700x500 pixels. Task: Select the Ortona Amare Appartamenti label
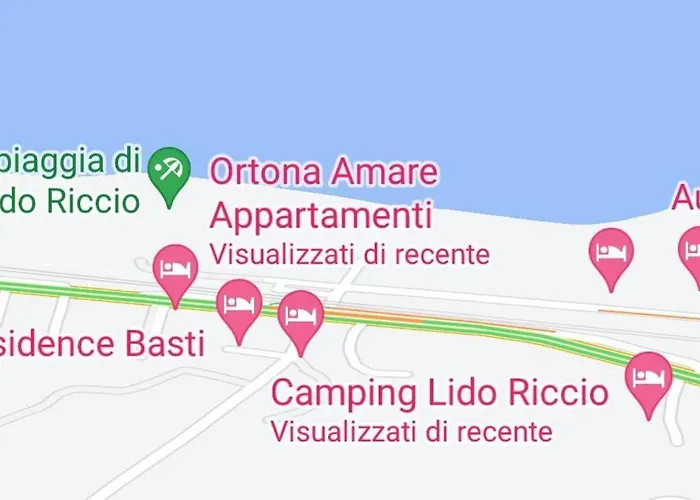[x=324, y=193]
